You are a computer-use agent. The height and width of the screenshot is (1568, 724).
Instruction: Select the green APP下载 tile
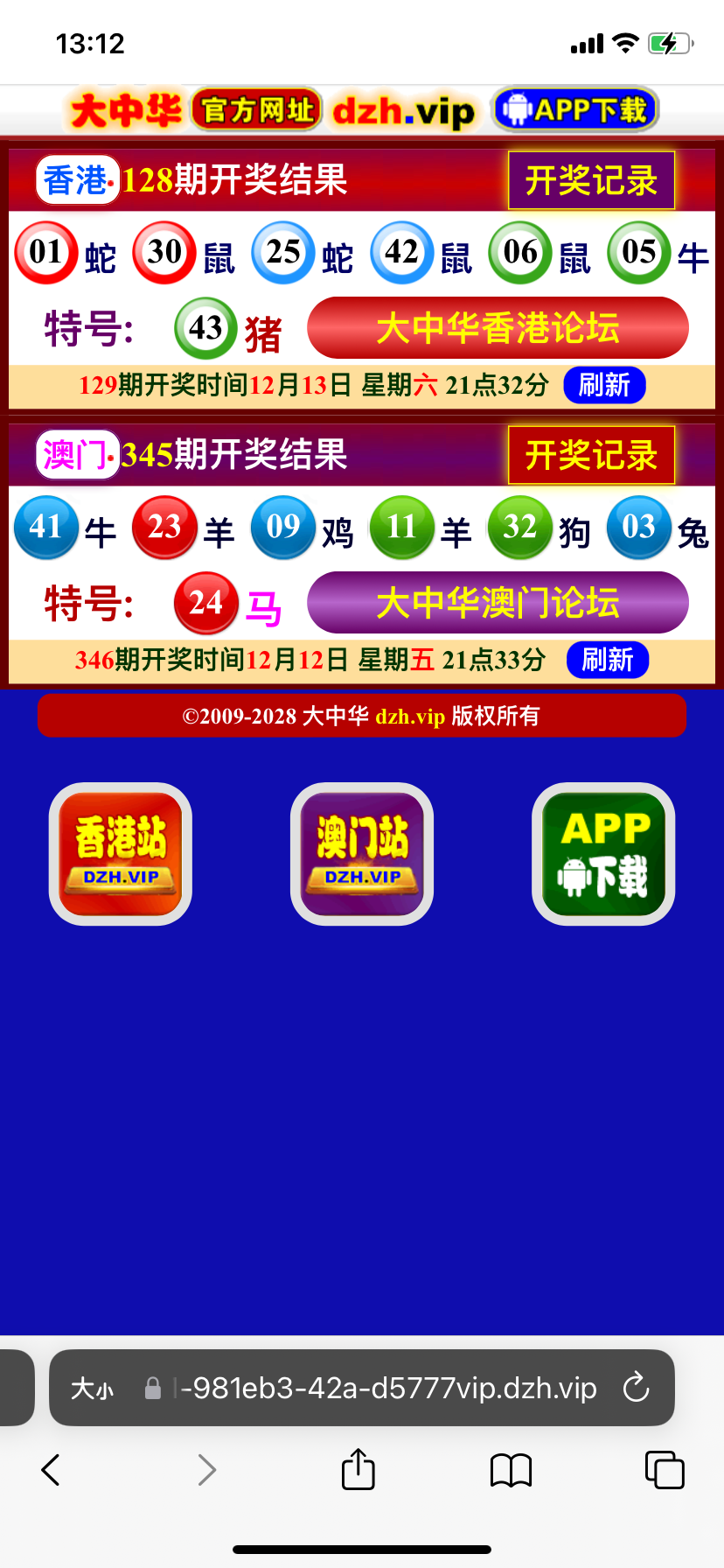click(x=603, y=854)
